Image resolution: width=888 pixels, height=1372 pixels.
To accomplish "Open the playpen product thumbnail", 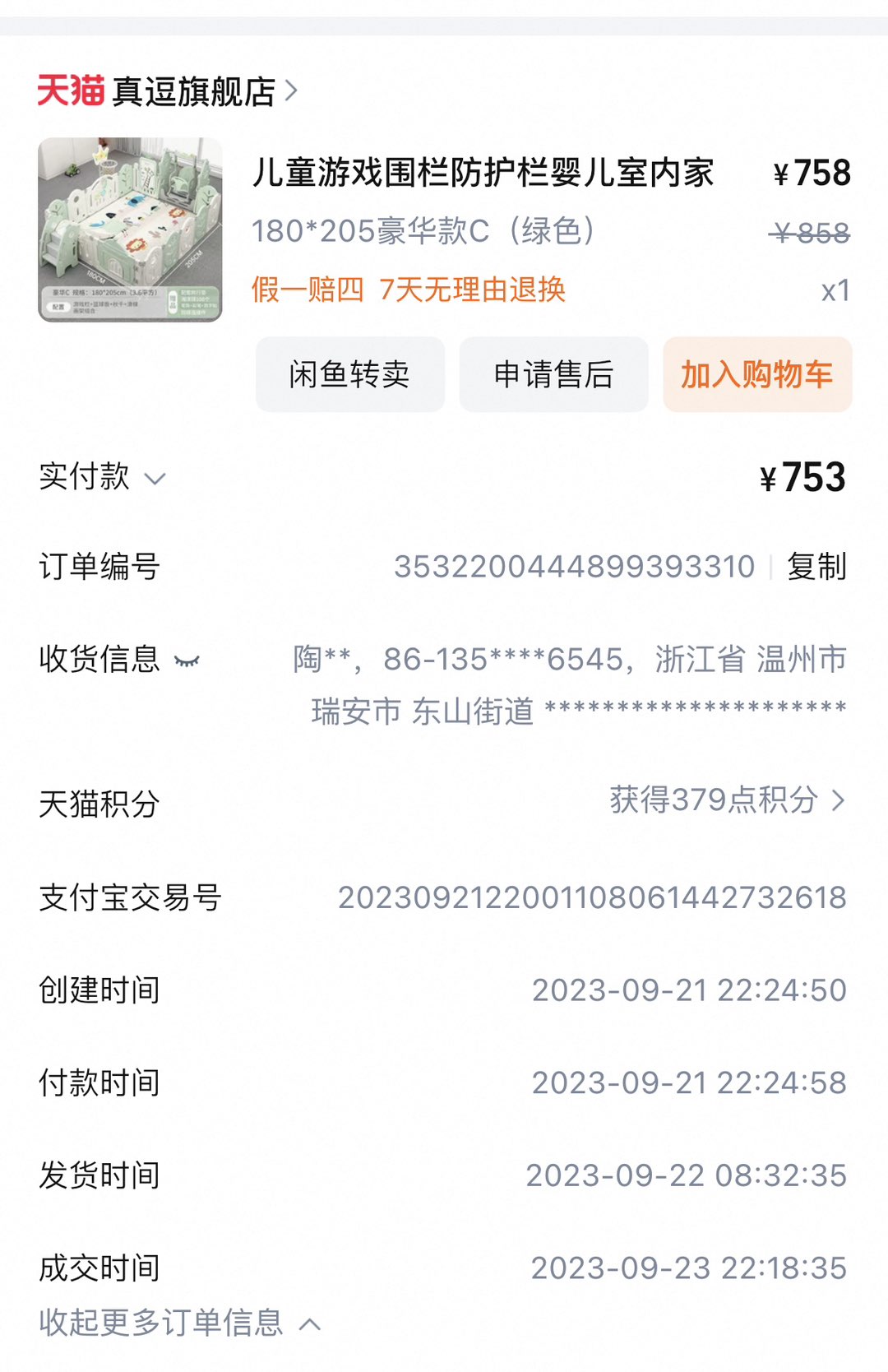I will point(130,229).
